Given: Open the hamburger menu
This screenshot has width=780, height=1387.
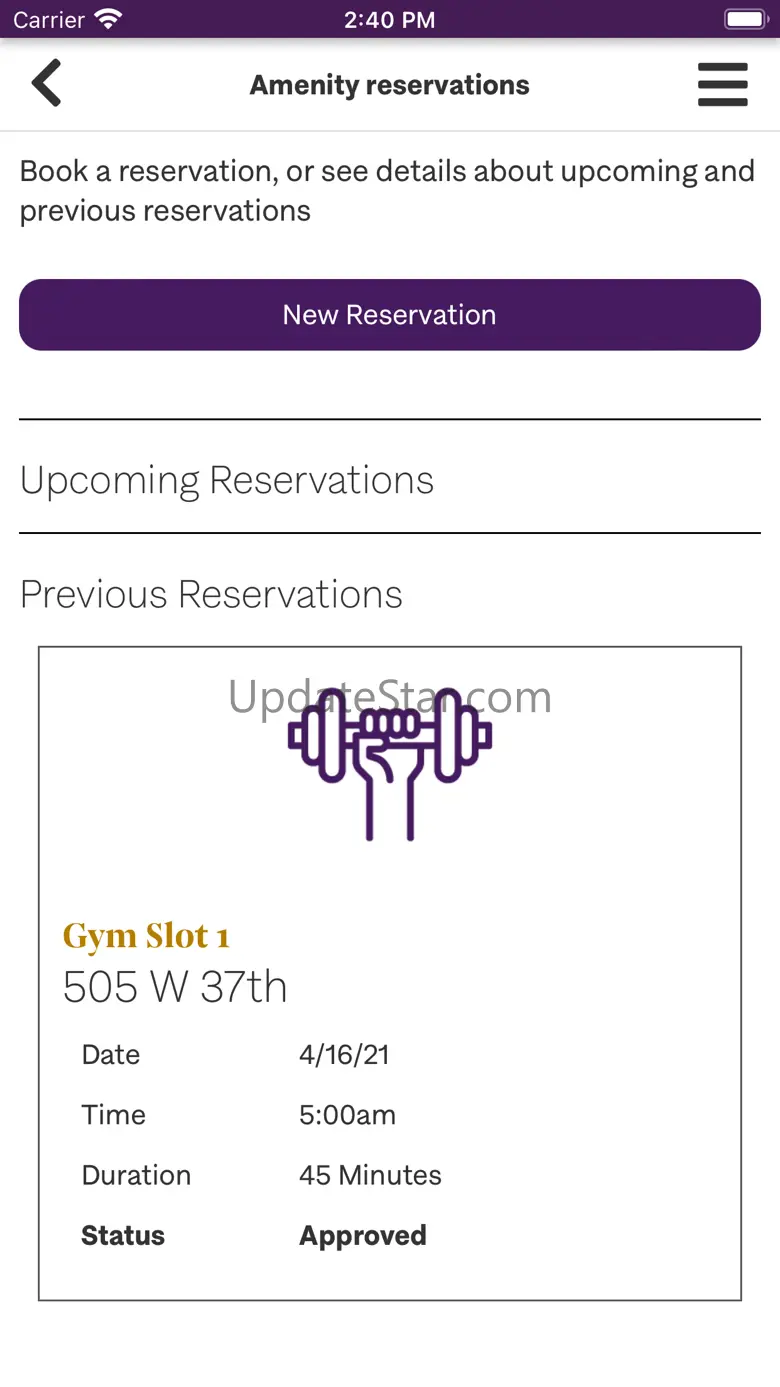Looking at the screenshot, I should (x=722, y=84).
